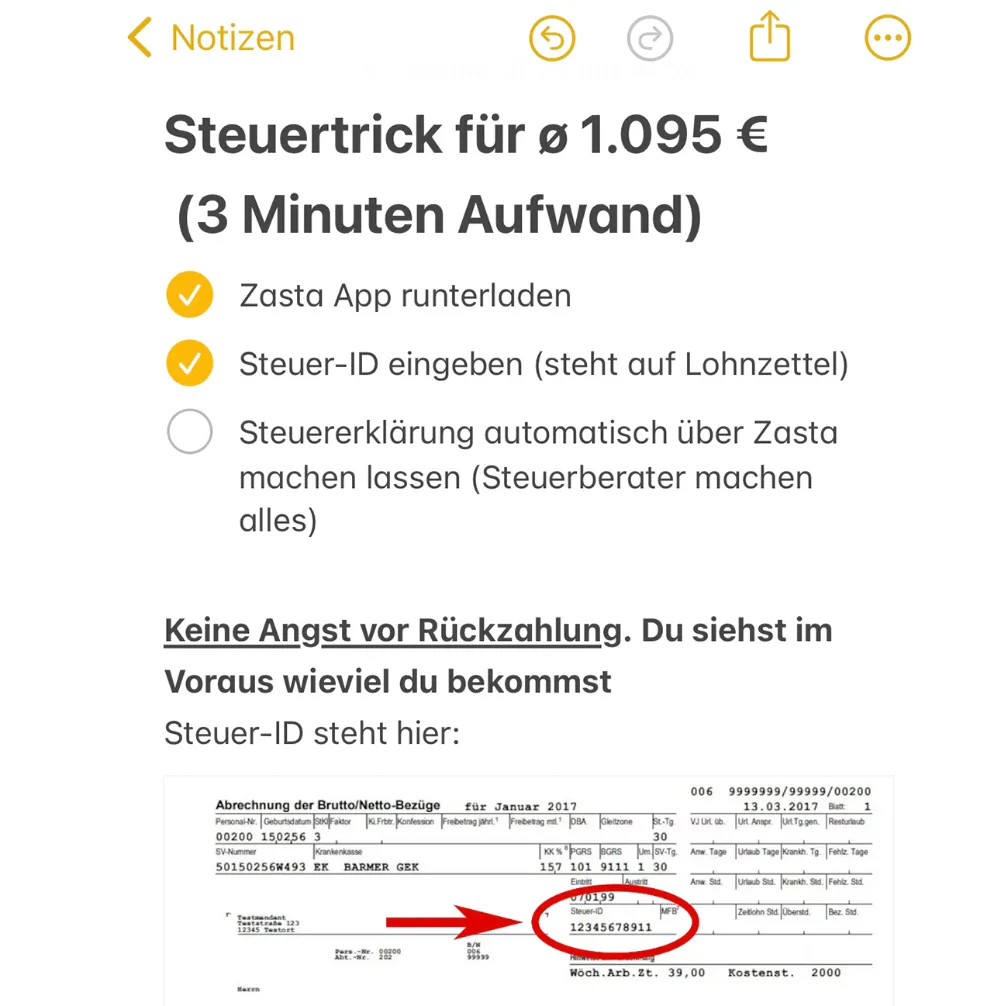Redo the last edit
This screenshot has height=1006, width=1006.
(650, 39)
